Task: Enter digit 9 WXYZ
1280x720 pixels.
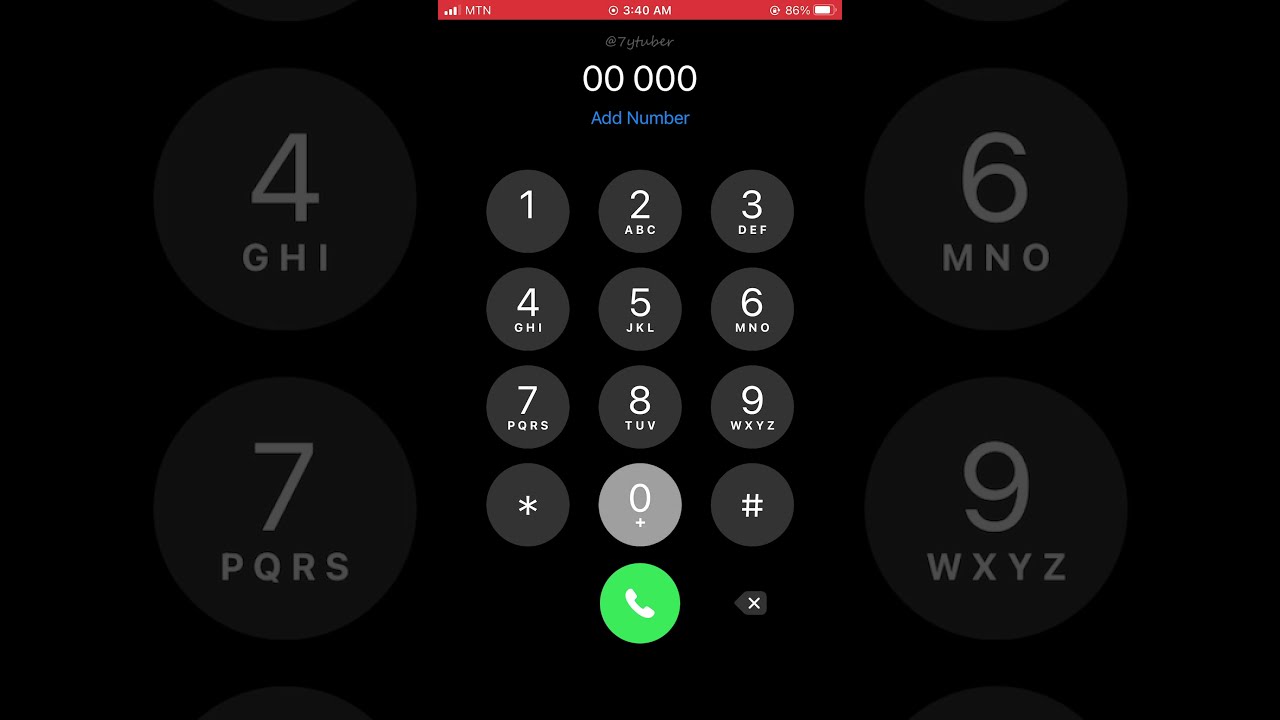Action: (752, 407)
